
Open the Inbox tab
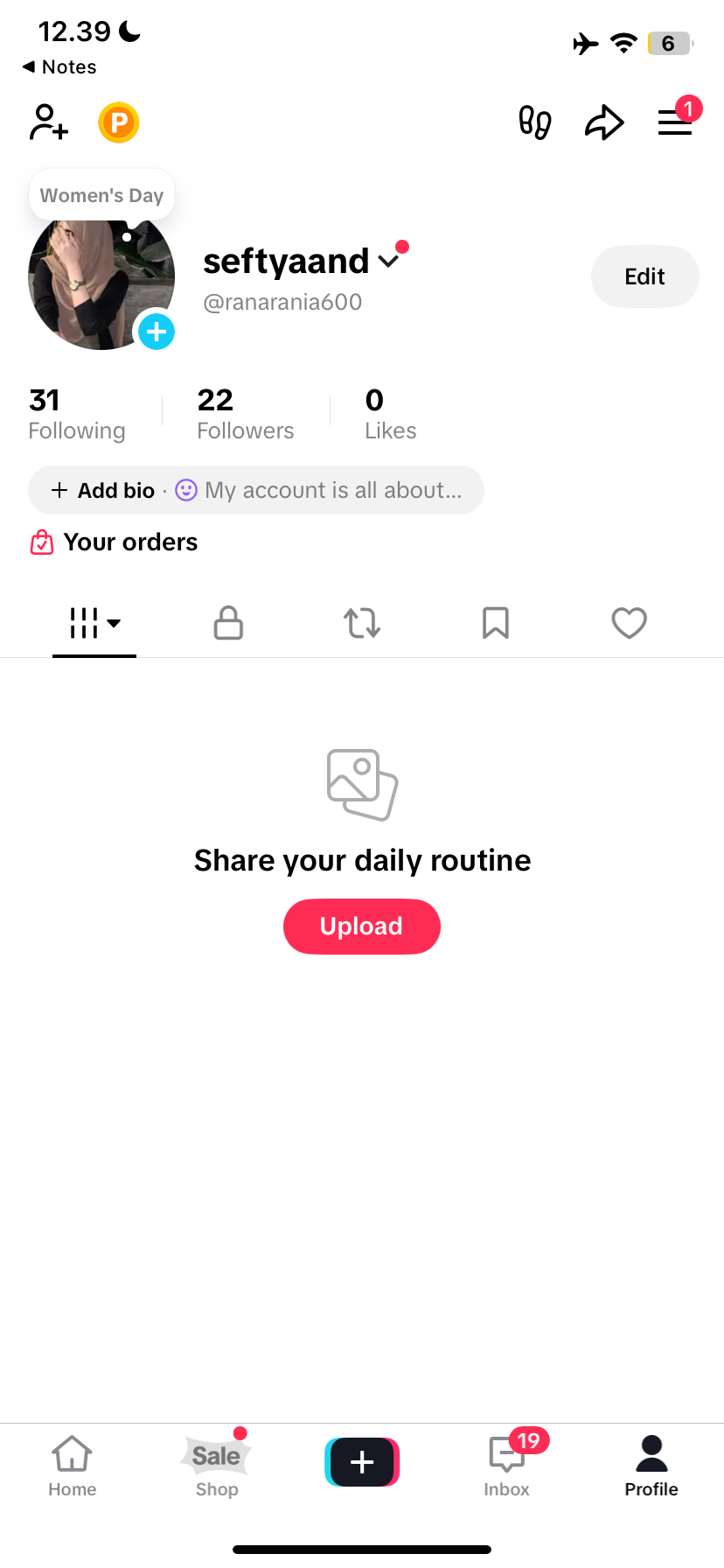click(507, 1466)
